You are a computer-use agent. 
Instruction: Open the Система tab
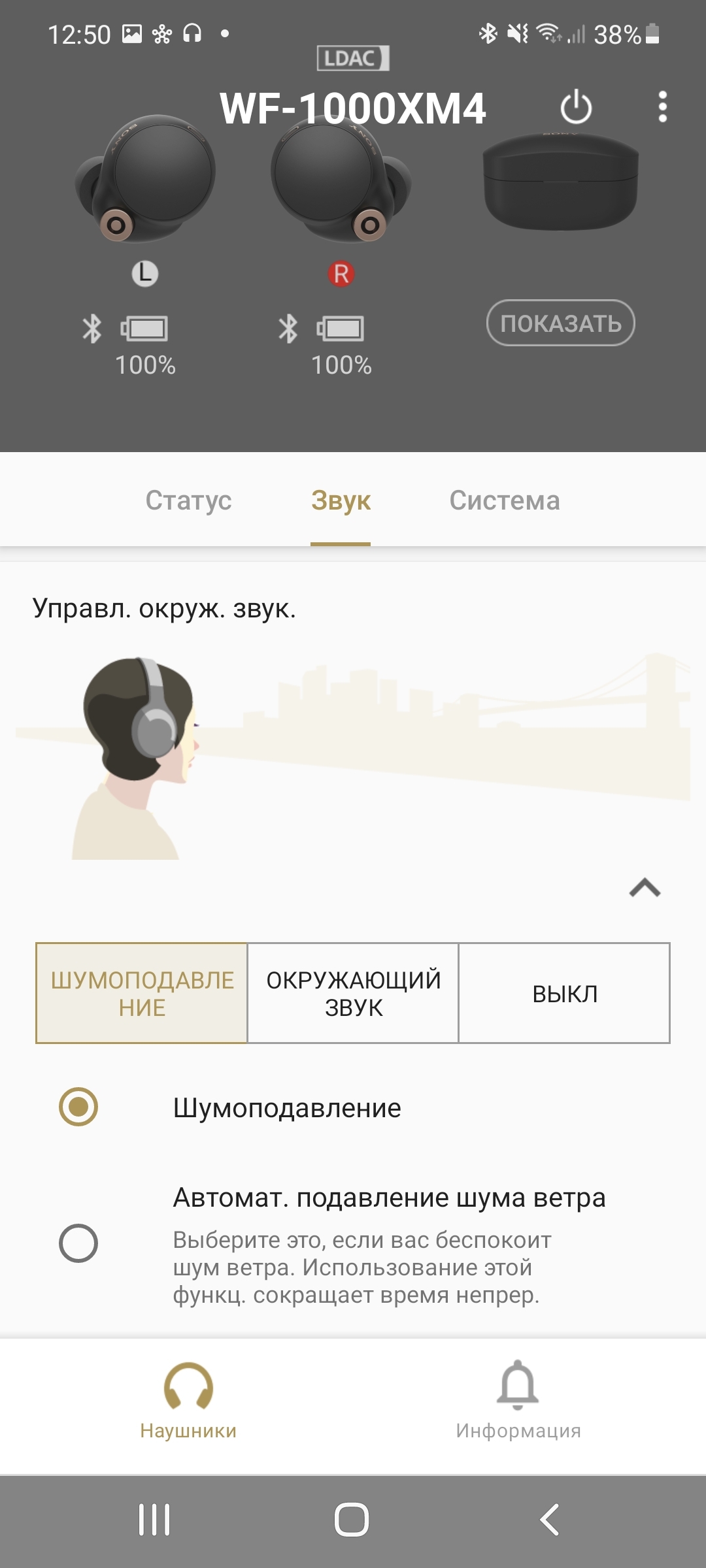click(x=504, y=500)
